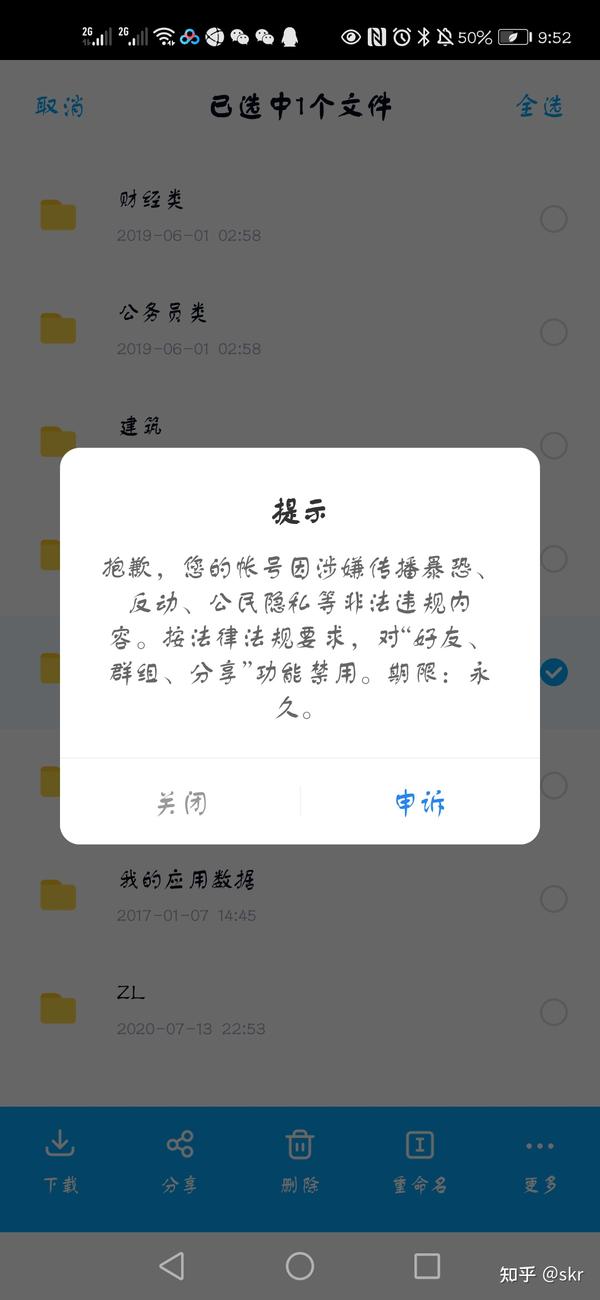The width and height of the screenshot is (600, 1300).
Task: Tap the system back button
Action: click(172, 1266)
